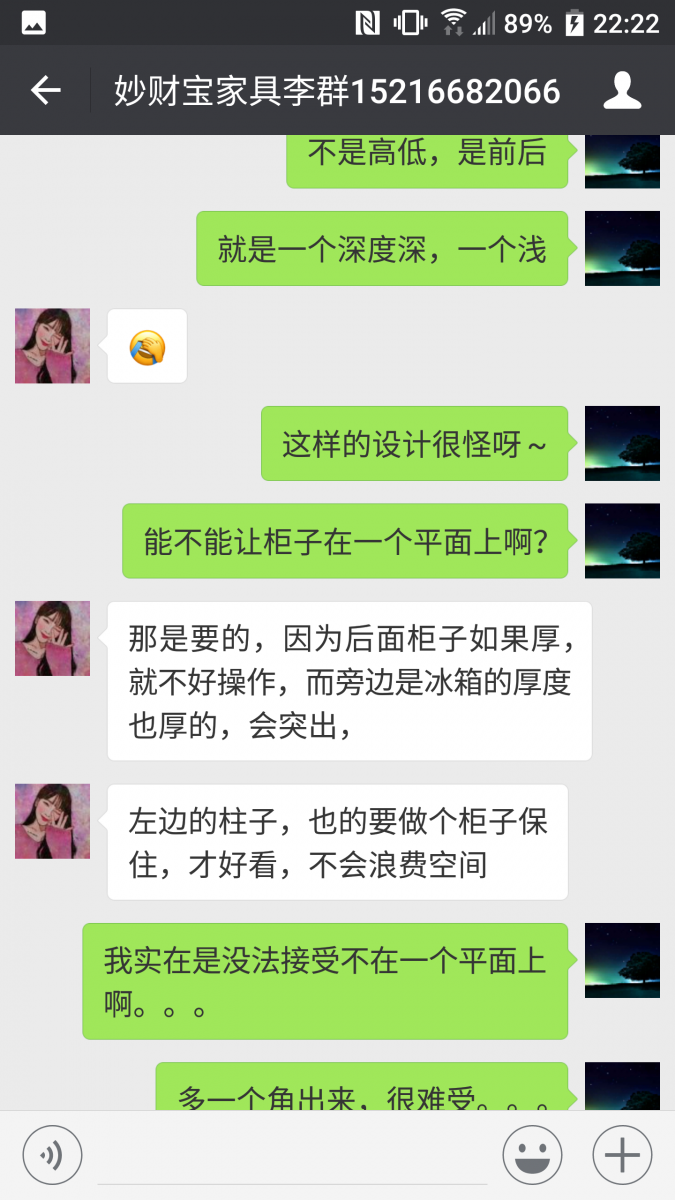Tap avatar next to message starting 那是要的
The height and width of the screenshot is (1200, 675).
click(52, 638)
